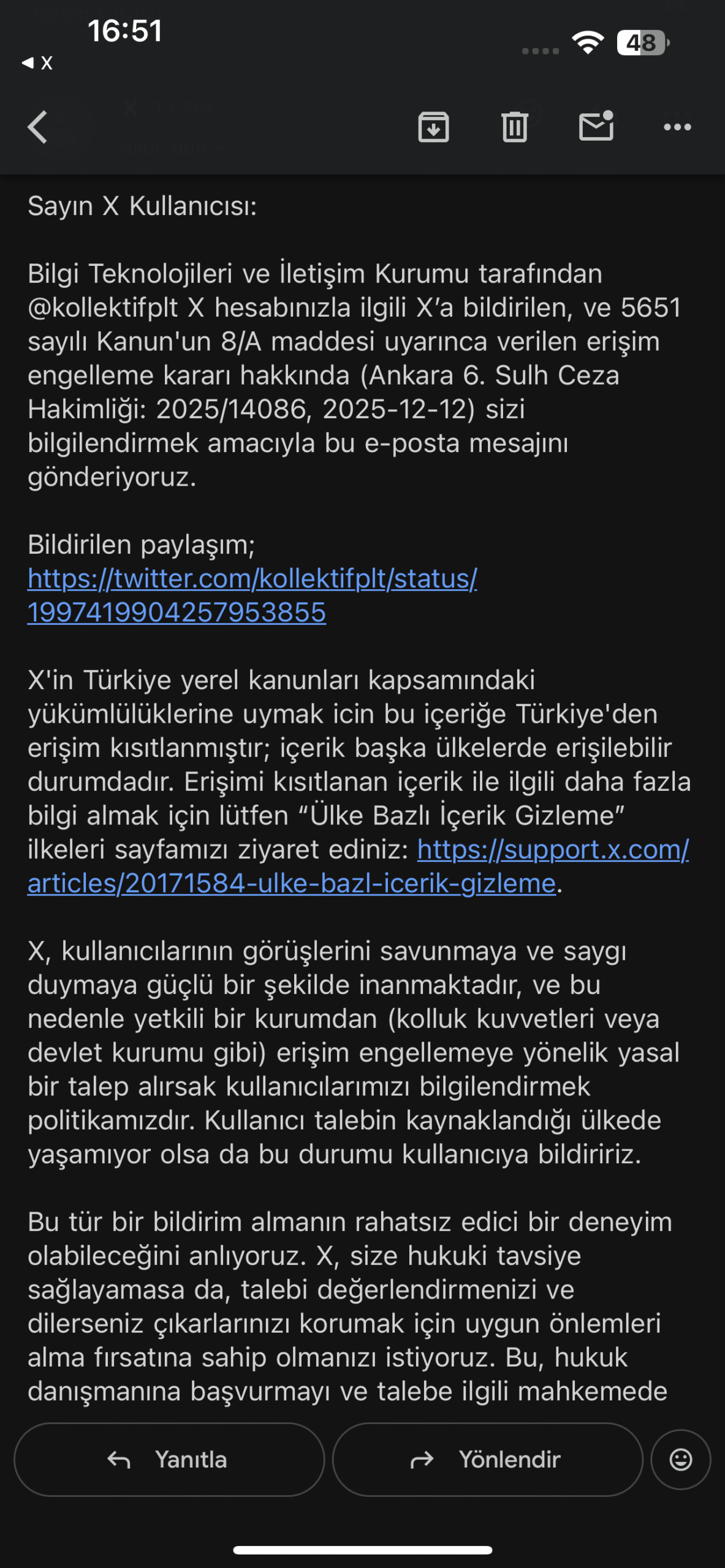The width and height of the screenshot is (725, 1568).
Task: Return to the X app
Action: pyautogui.click(x=38, y=62)
